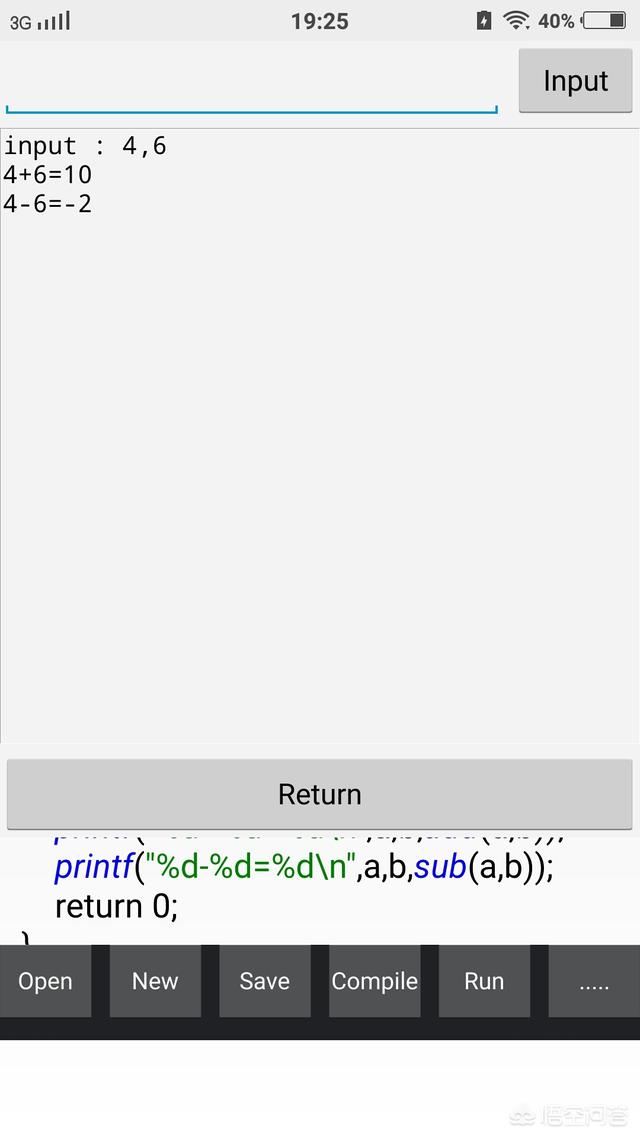Focus the program input text field

coord(250,85)
